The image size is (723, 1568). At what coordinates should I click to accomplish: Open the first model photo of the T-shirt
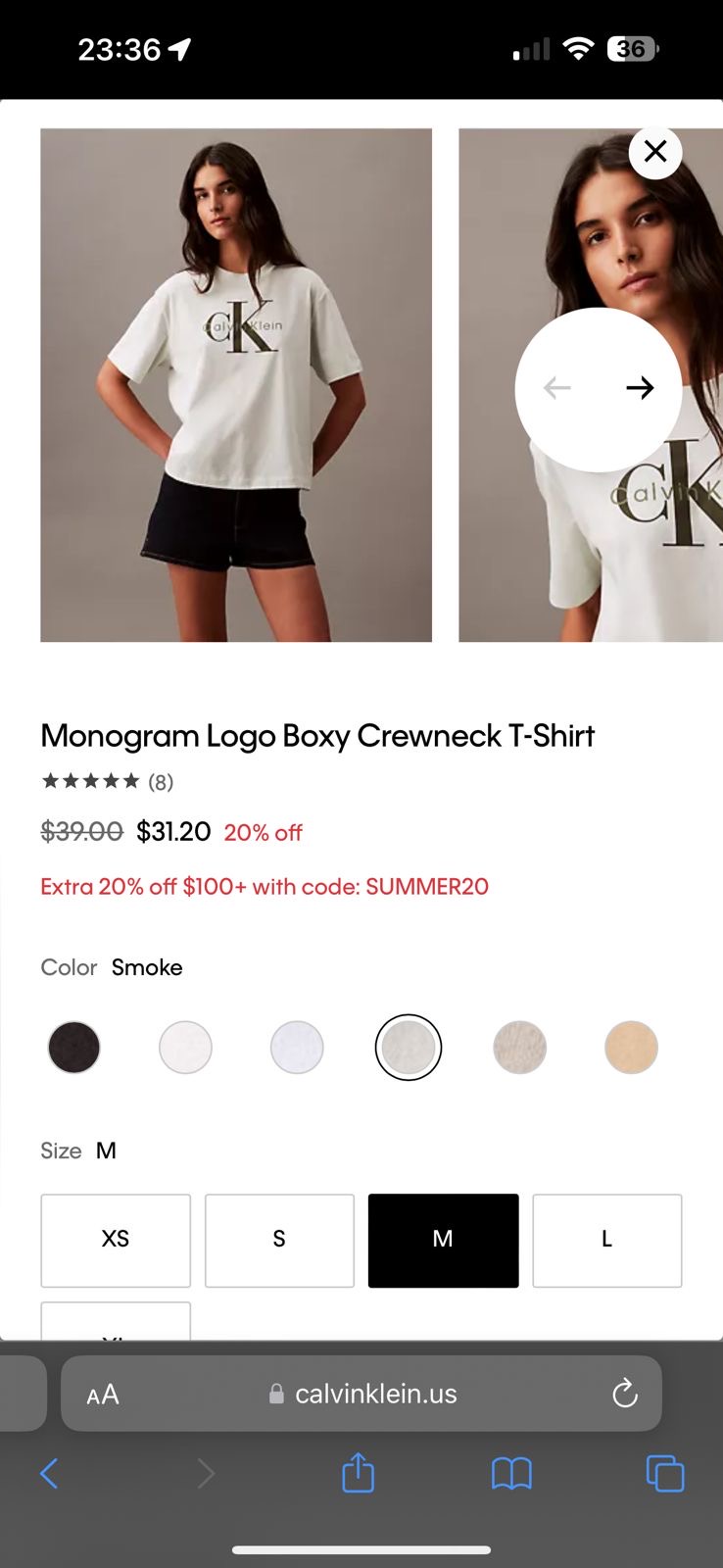point(236,385)
